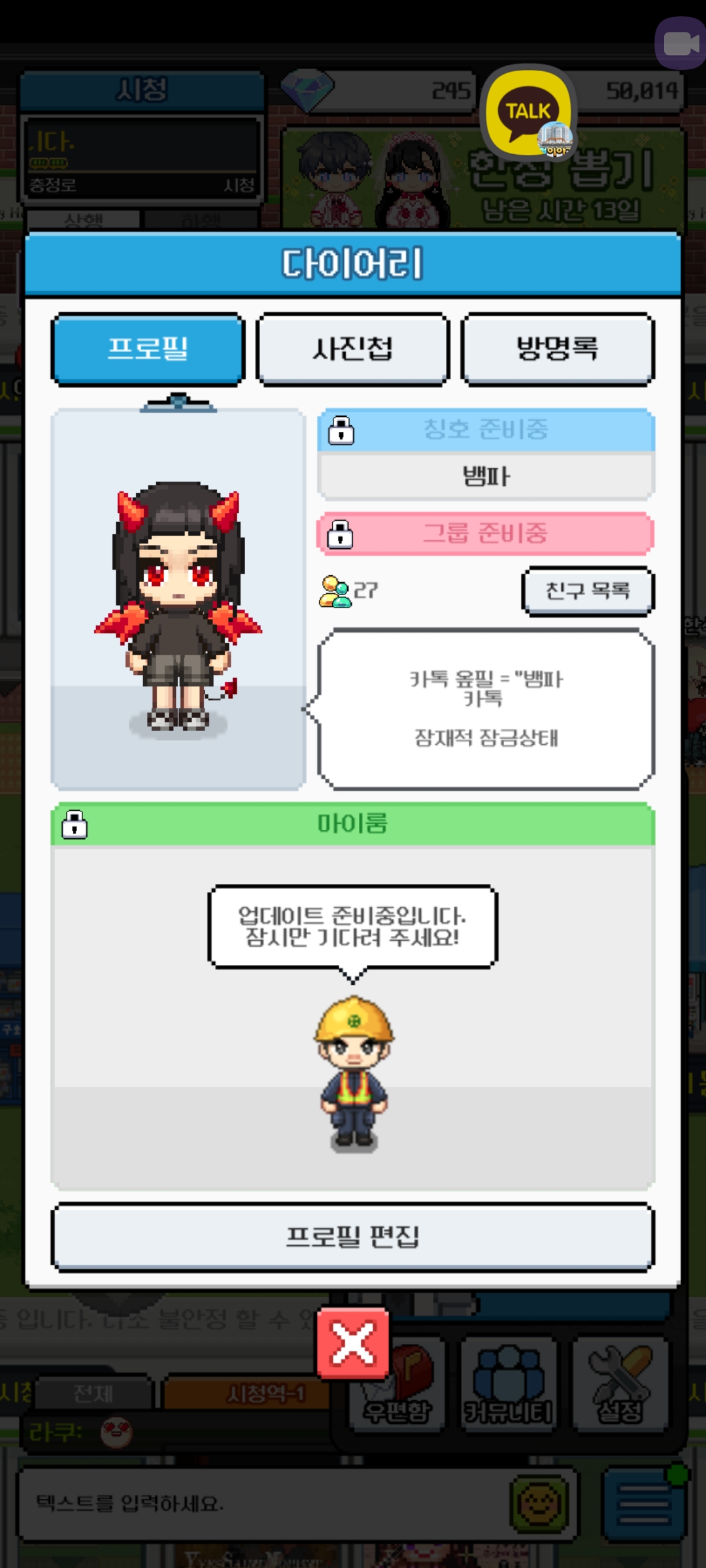
Task: Open the 친구 목록 friend list
Action: 587,591
